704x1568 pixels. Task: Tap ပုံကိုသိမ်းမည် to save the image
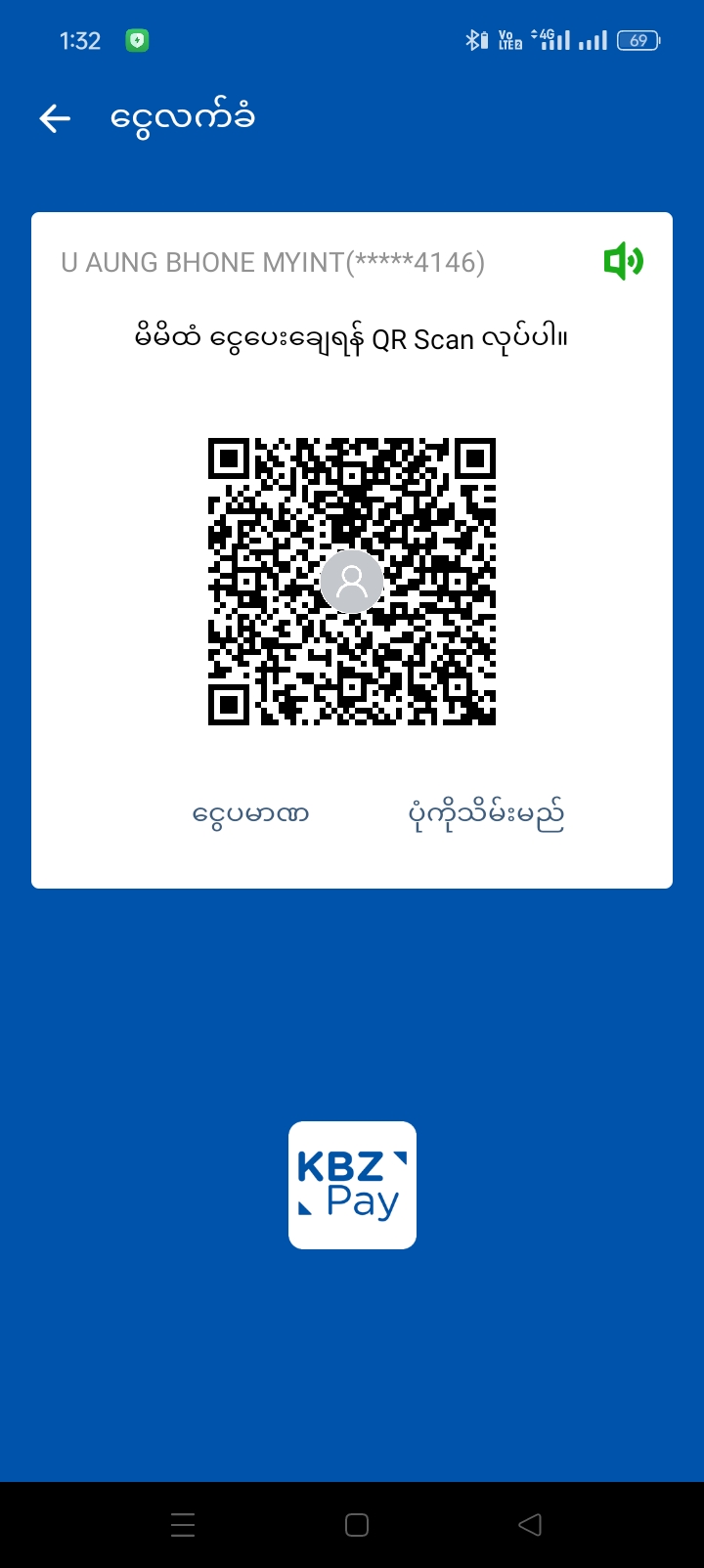coord(486,813)
